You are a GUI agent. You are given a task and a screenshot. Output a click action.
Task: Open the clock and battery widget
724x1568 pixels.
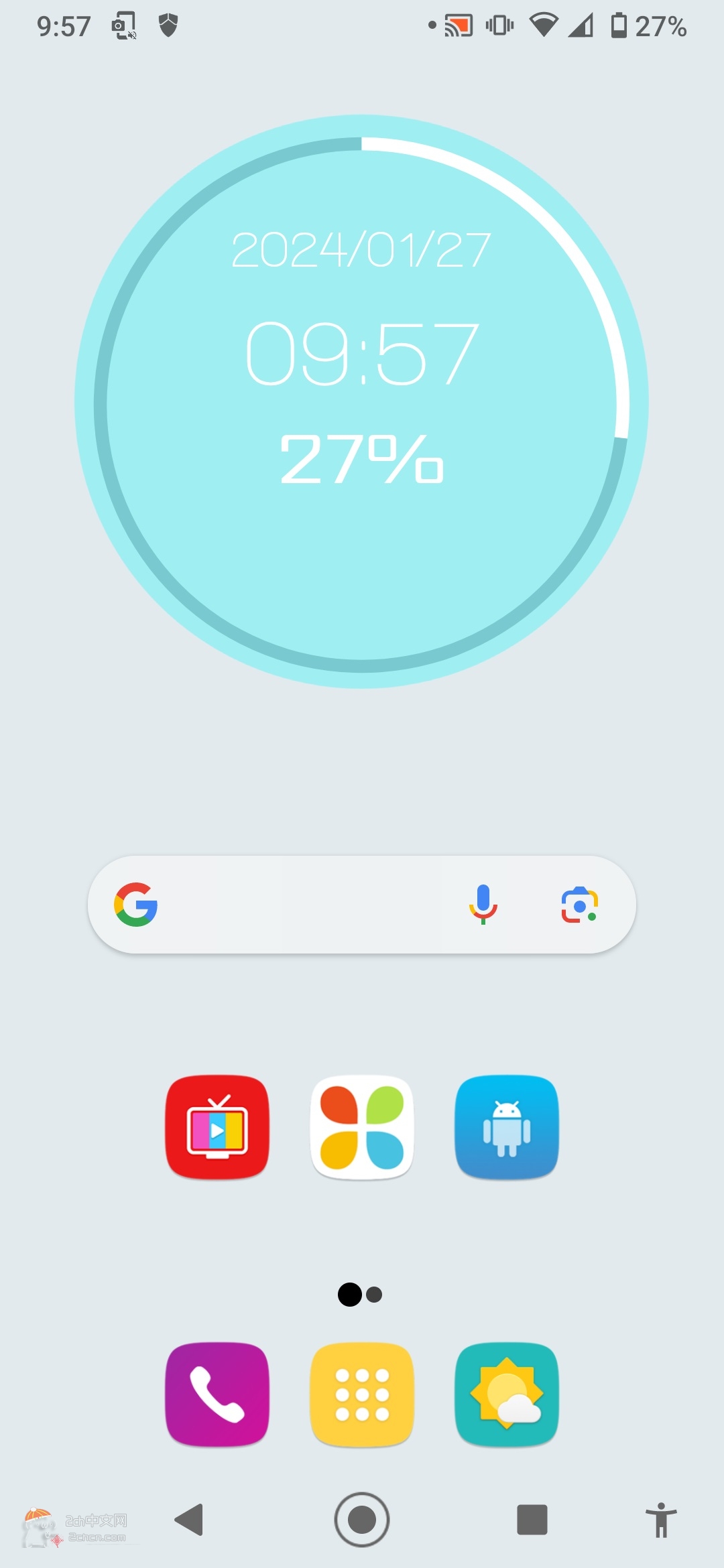coord(361,402)
